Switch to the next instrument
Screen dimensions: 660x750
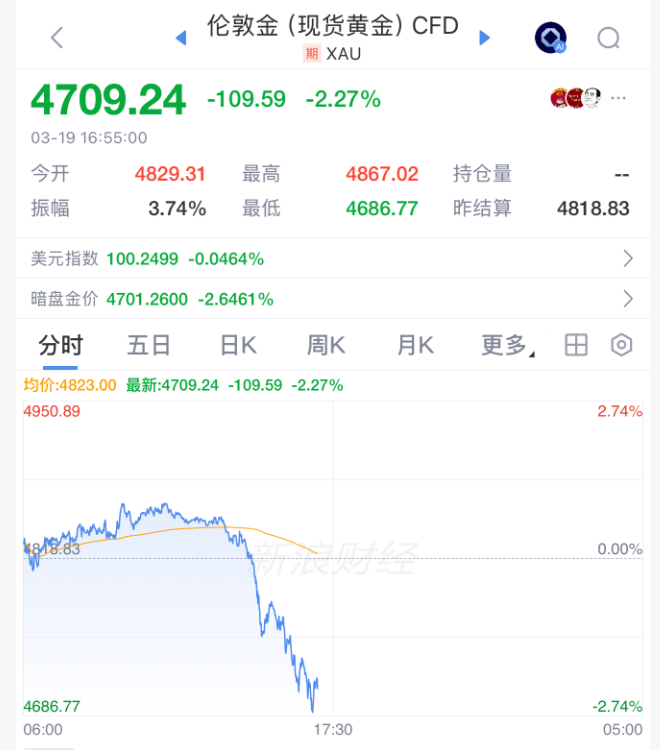[x=485, y=38]
